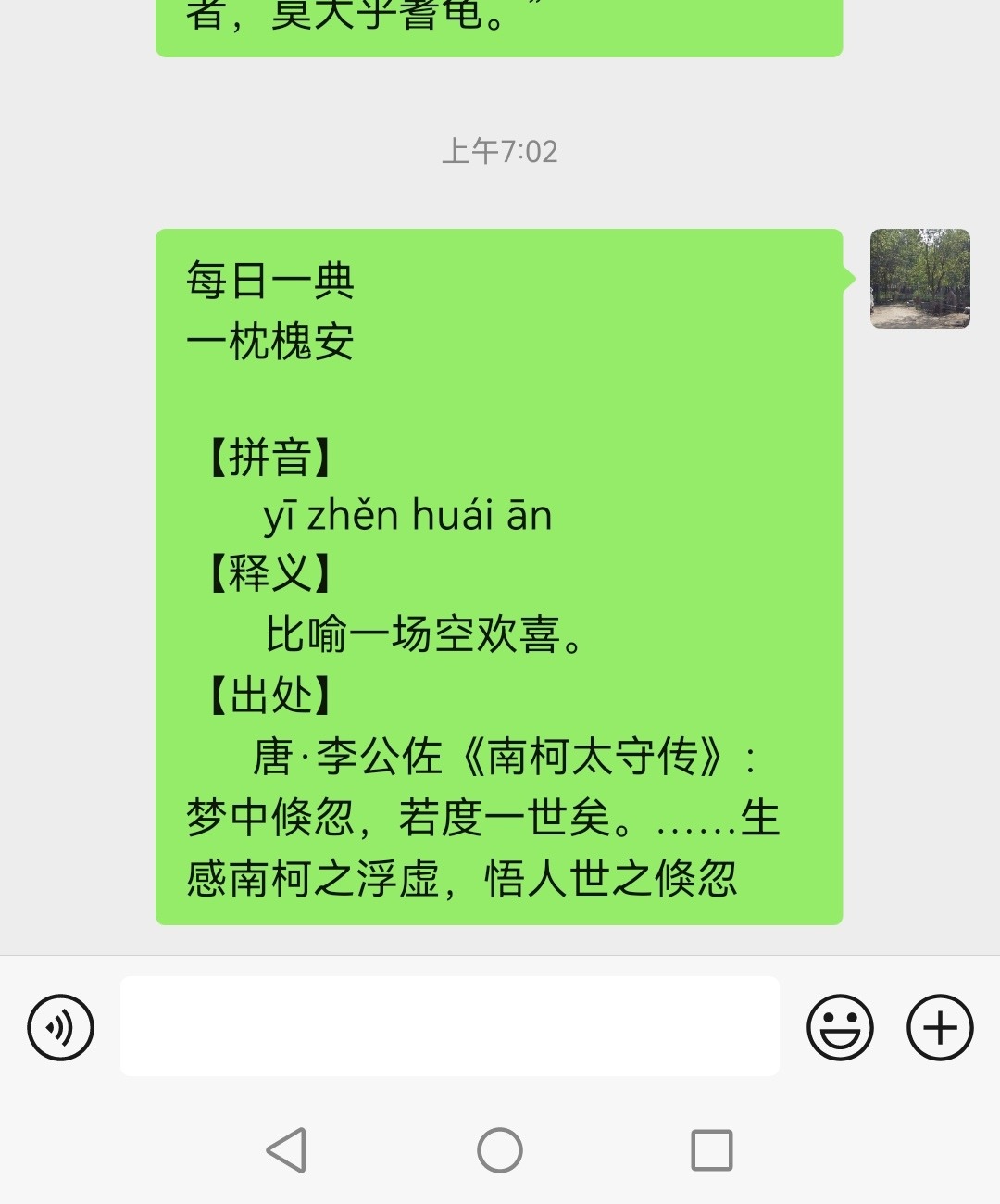Screen dimensions: 1000x1204
Task: Switch to voice message mode
Action: click(58, 1026)
